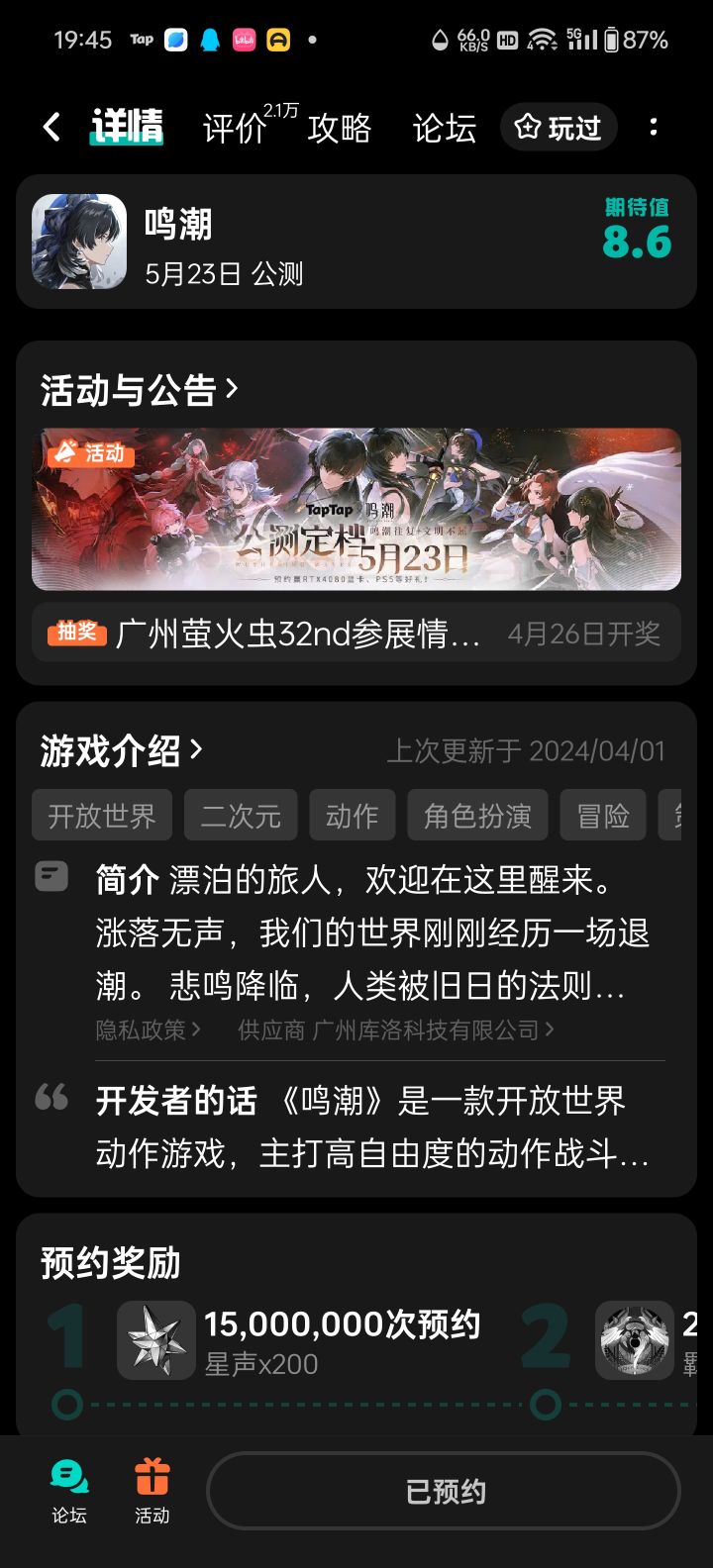Click the orange 抽奖 lottery badge
The image size is (713, 1568).
click(x=77, y=632)
